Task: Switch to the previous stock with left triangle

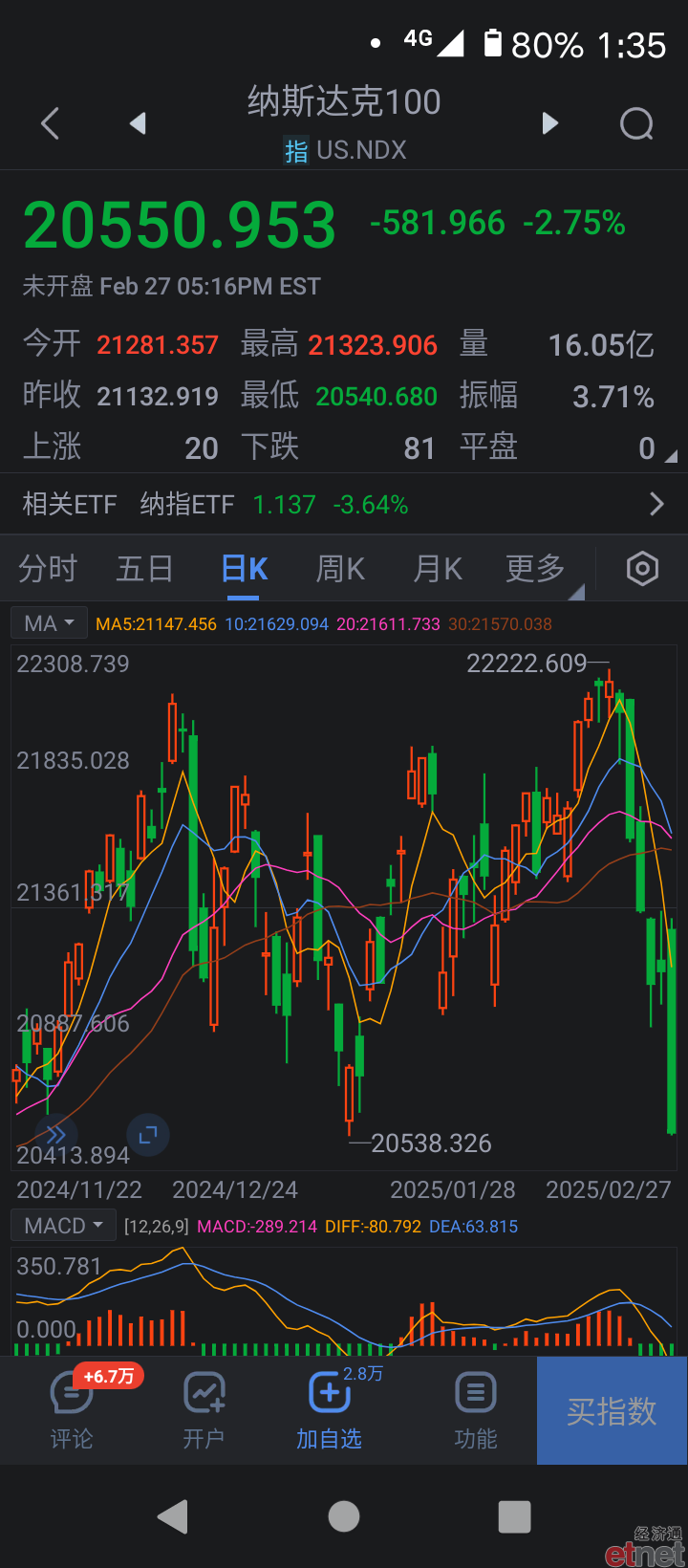Action: click(x=138, y=123)
